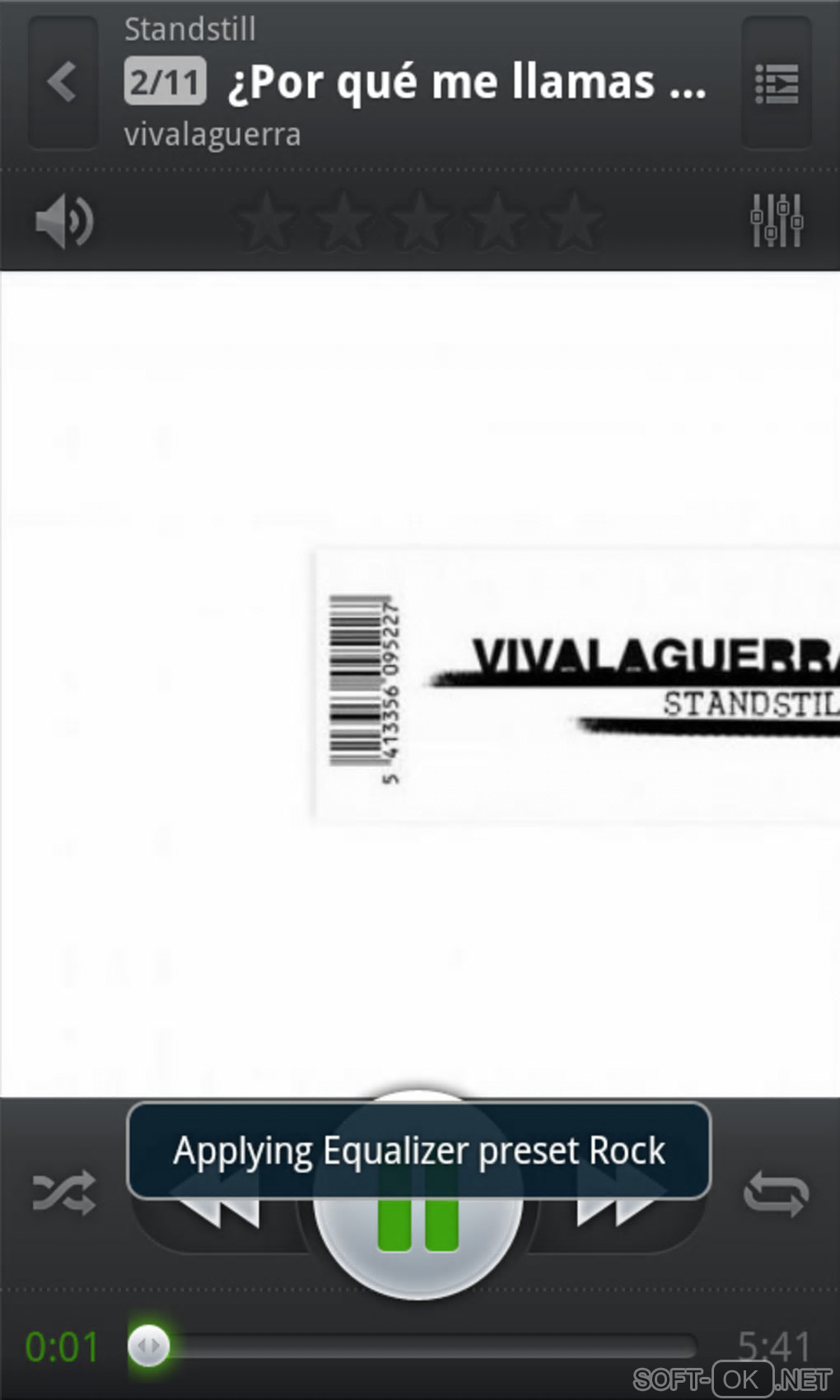Tap the seek bar track
The width and height of the screenshot is (840, 1400).
[428, 1347]
